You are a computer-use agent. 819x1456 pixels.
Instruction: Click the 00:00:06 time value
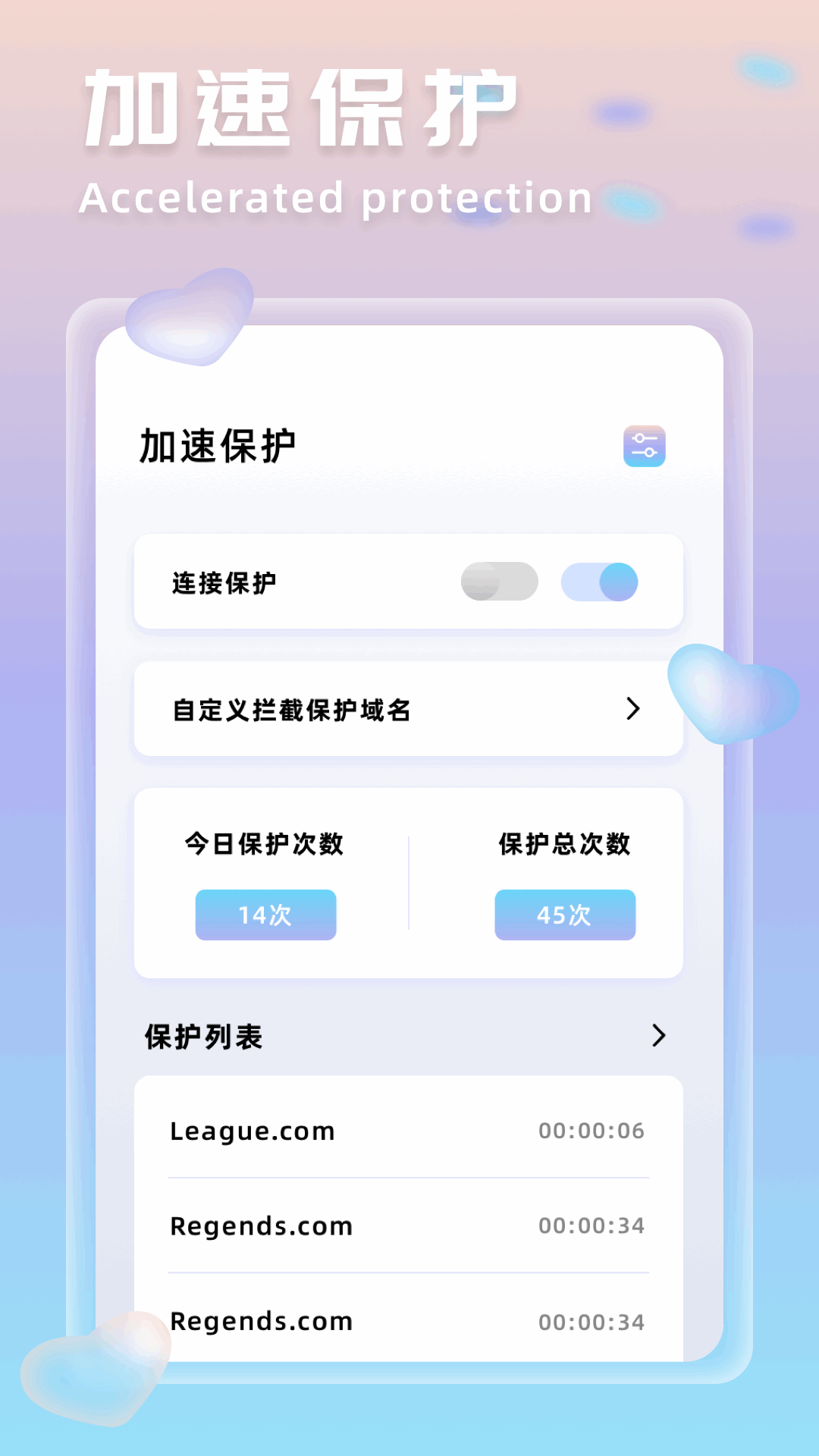[x=591, y=1130]
